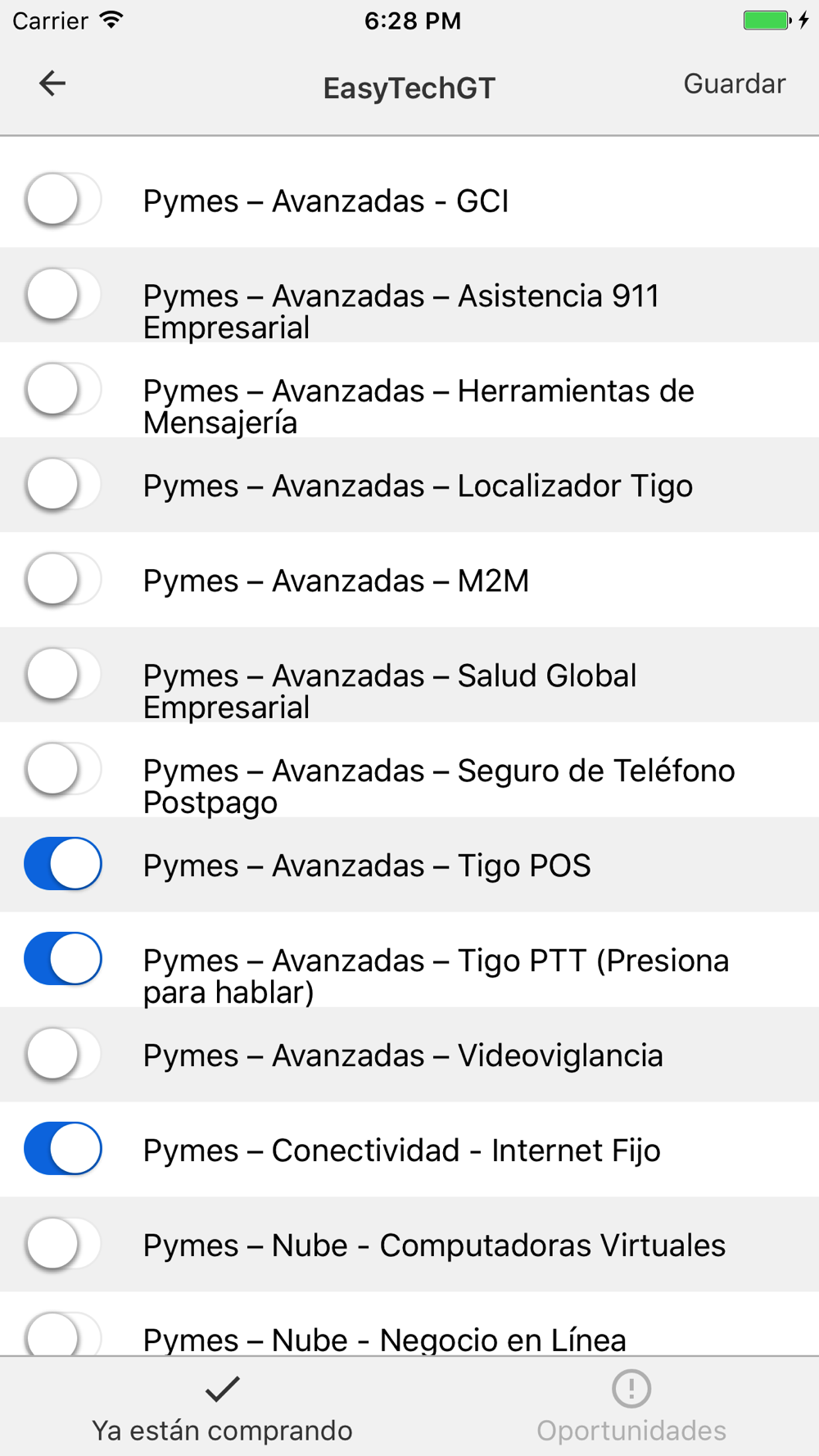Turn on Salud Global Empresarial
Viewport: 819px width, 1456px height.
pos(63,674)
